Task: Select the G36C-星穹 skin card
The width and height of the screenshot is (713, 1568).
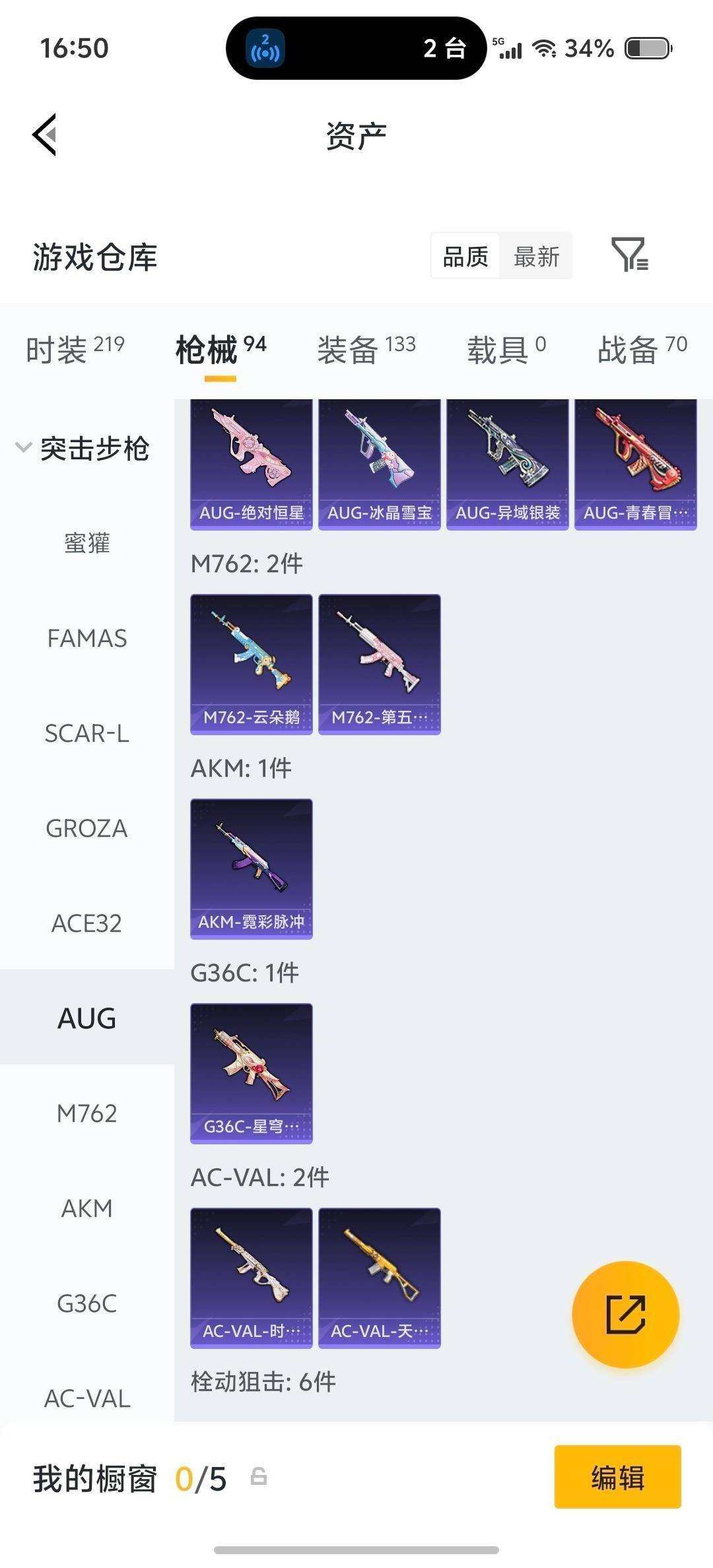Action: point(251,1072)
